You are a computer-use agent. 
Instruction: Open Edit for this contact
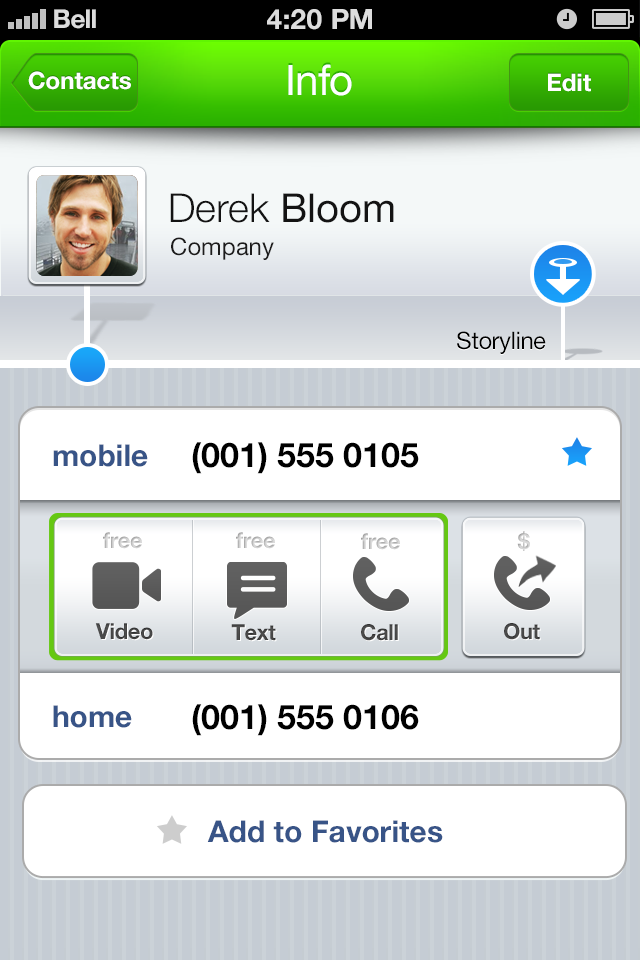[x=568, y=83]
